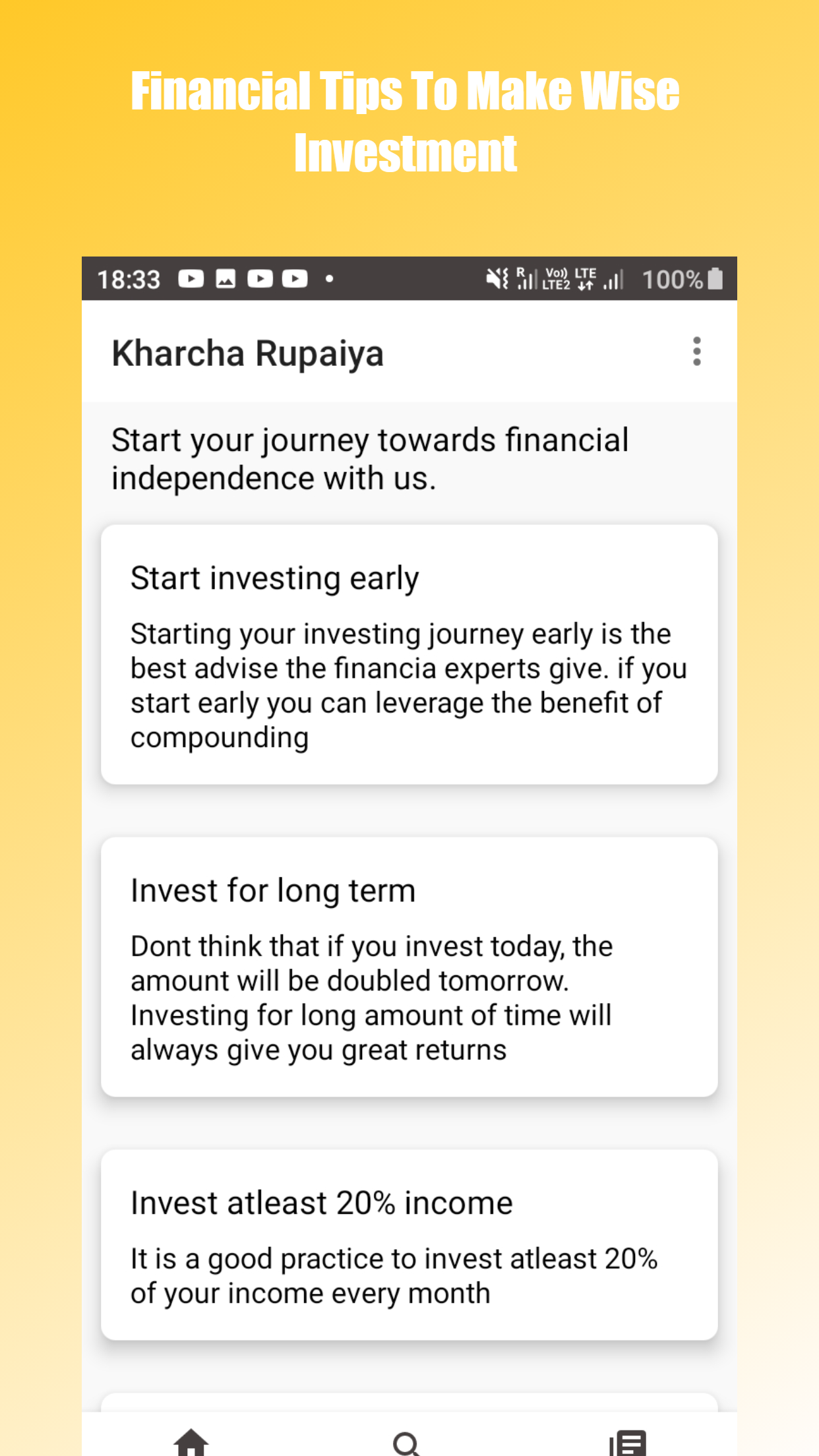The height and width of the screenshot is (1456, 819).
Task: Tap the notification dot in status bar
Action: click(329, 279)
